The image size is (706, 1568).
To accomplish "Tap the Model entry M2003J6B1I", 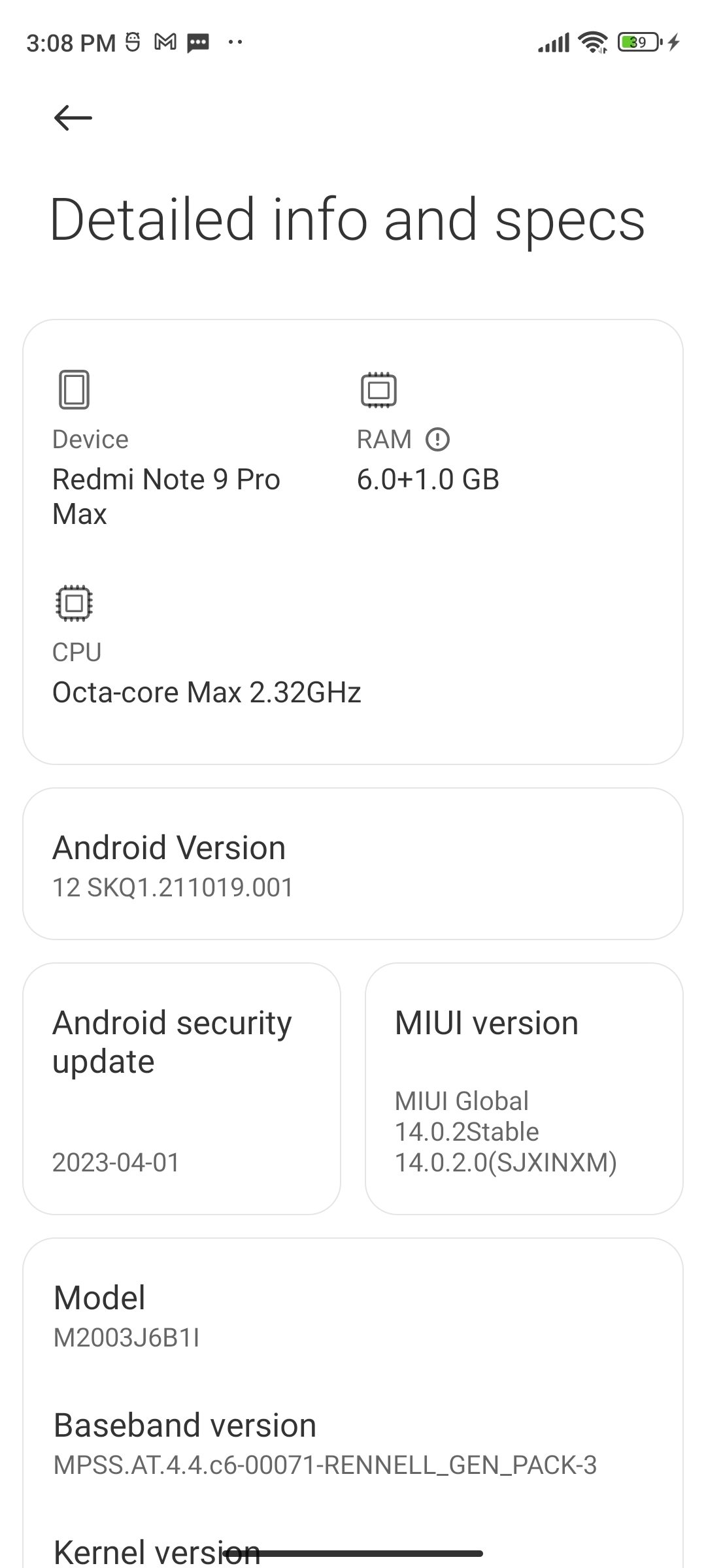I will [x=127, y=1337].
